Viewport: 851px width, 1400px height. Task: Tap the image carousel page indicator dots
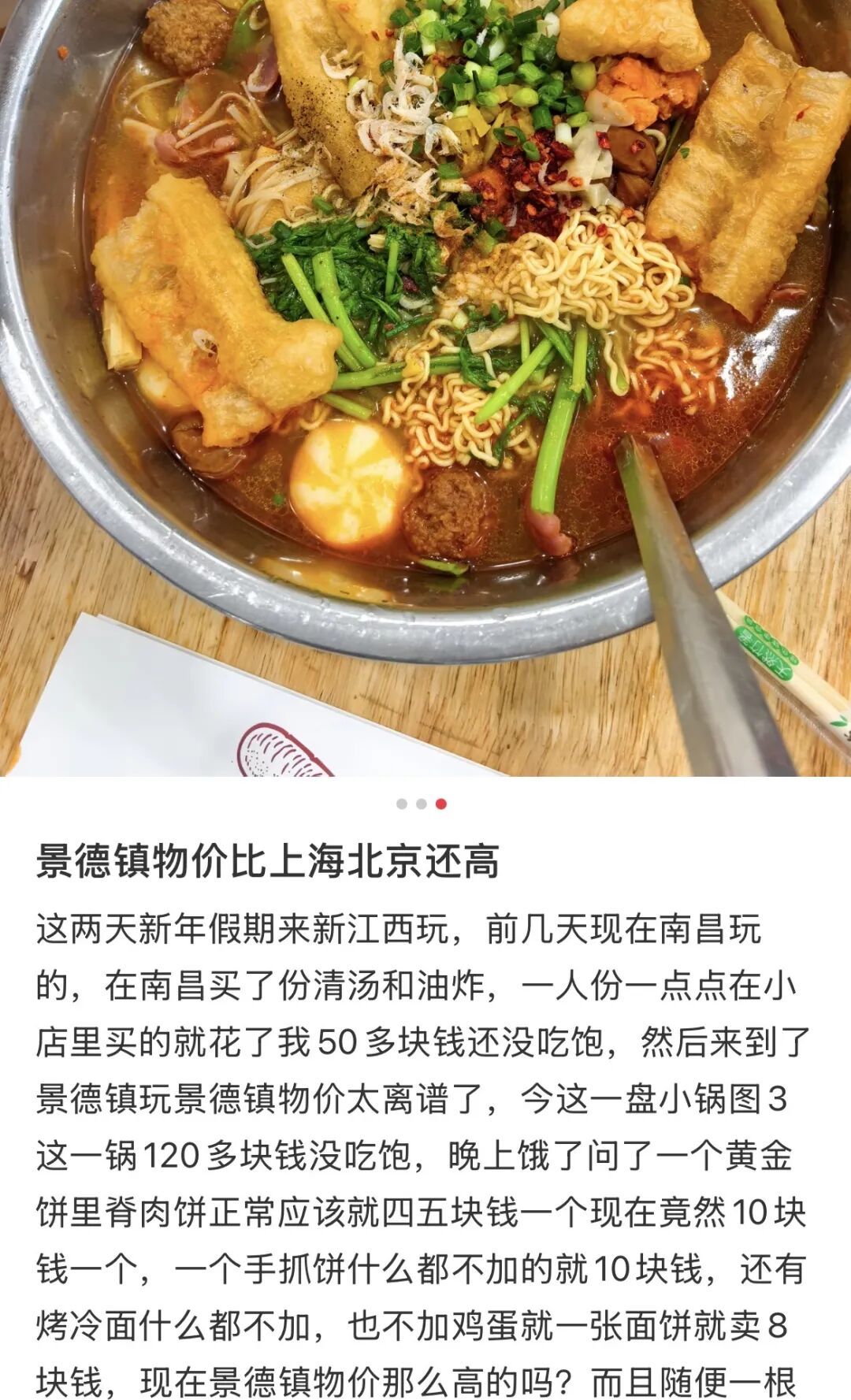422,804
